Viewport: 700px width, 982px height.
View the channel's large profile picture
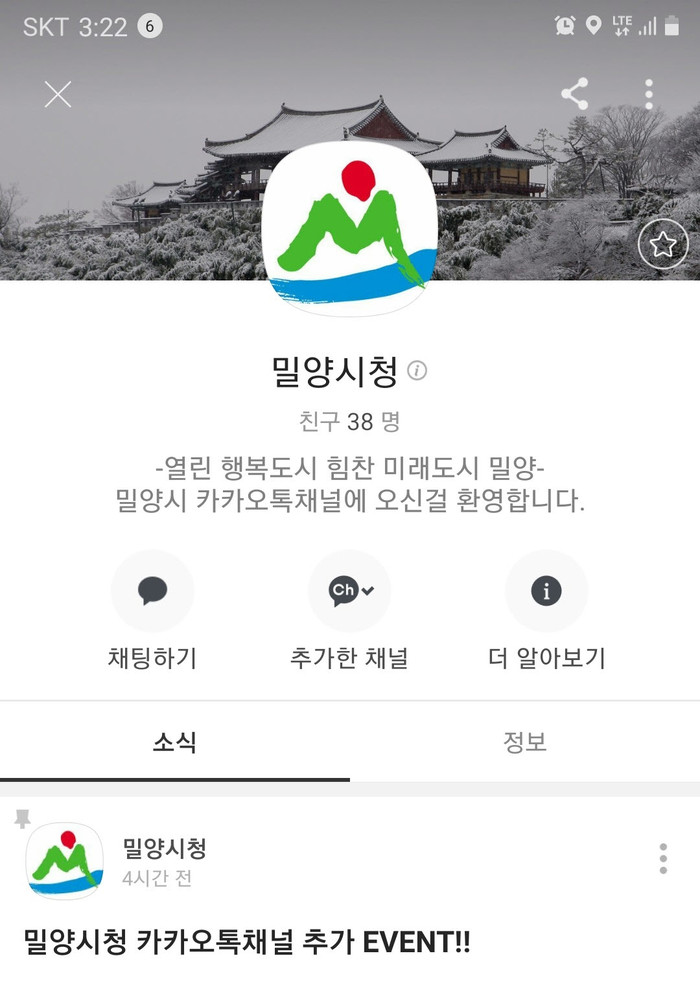pos(349,229)
